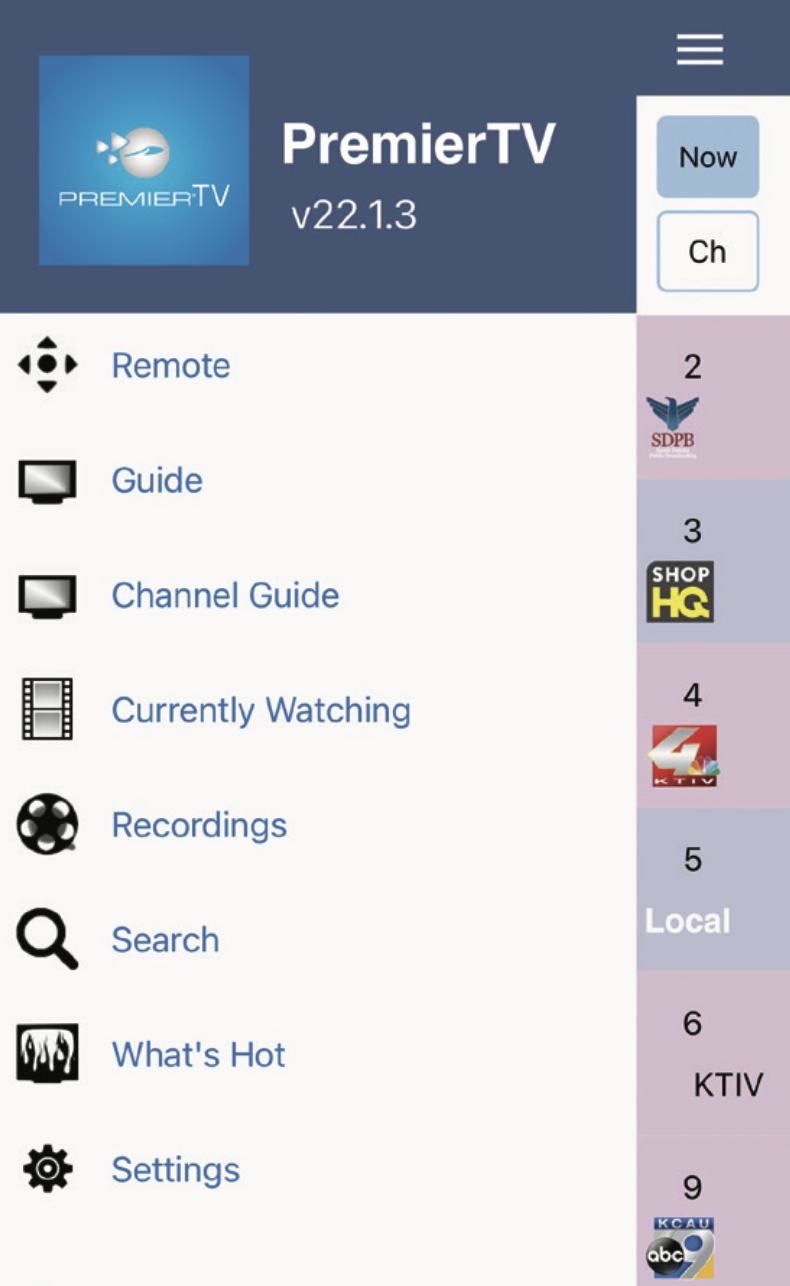The height and width of the screenshot is (1286, 790).
Task: Open the Remote menu item
Action: (x=318, y=366)
